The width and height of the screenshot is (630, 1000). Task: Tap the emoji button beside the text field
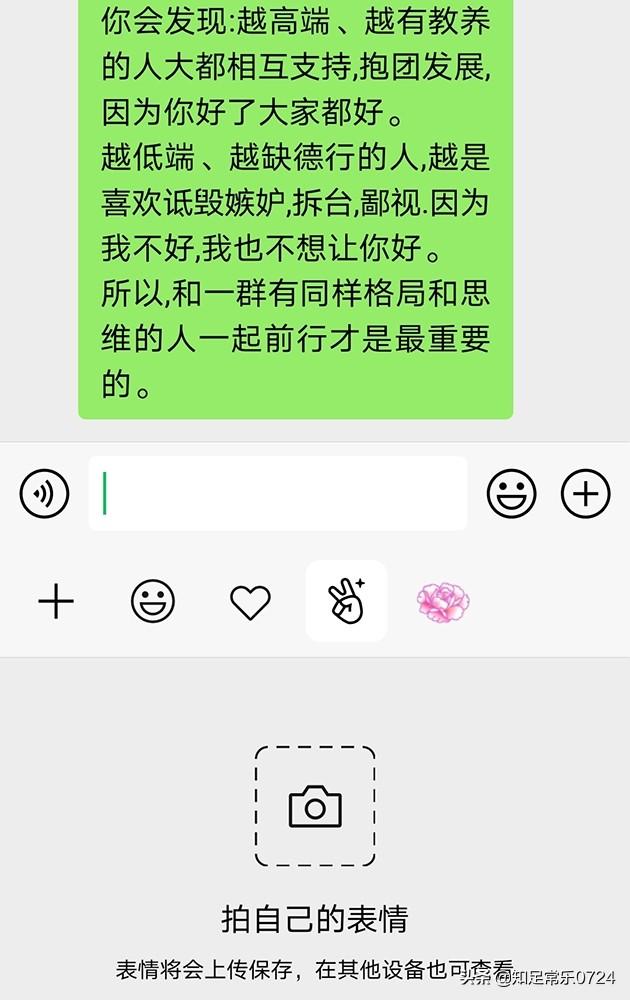coord(512,493)
